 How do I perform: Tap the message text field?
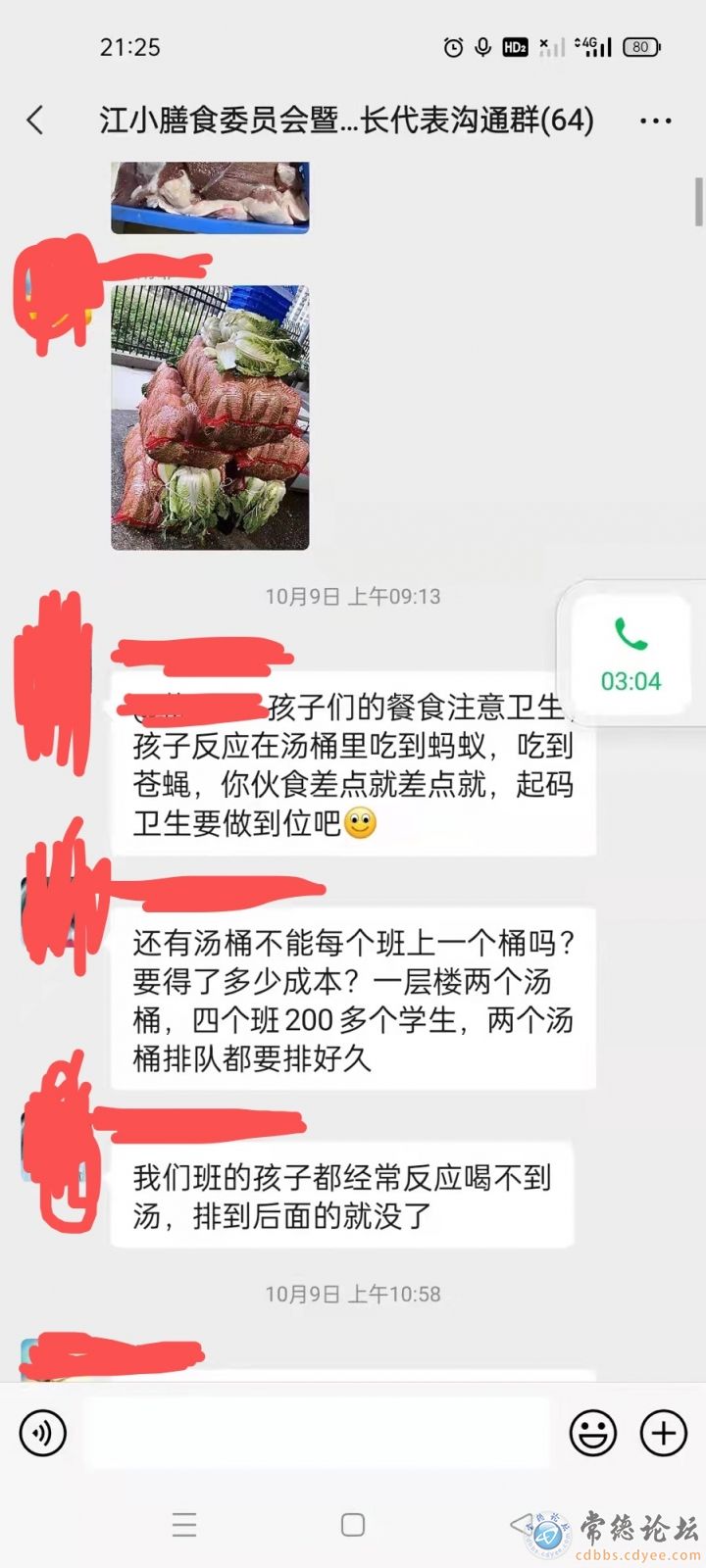[x=316, y=1433]
